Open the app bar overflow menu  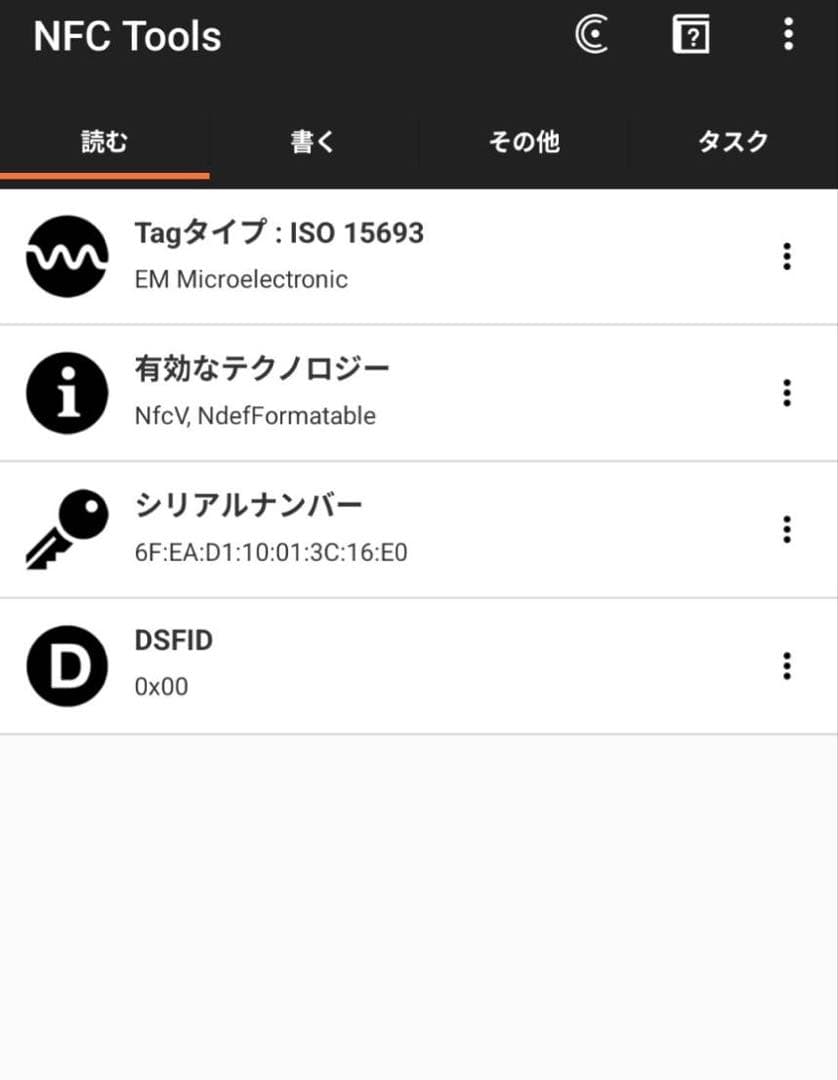[x=788, y=36]
